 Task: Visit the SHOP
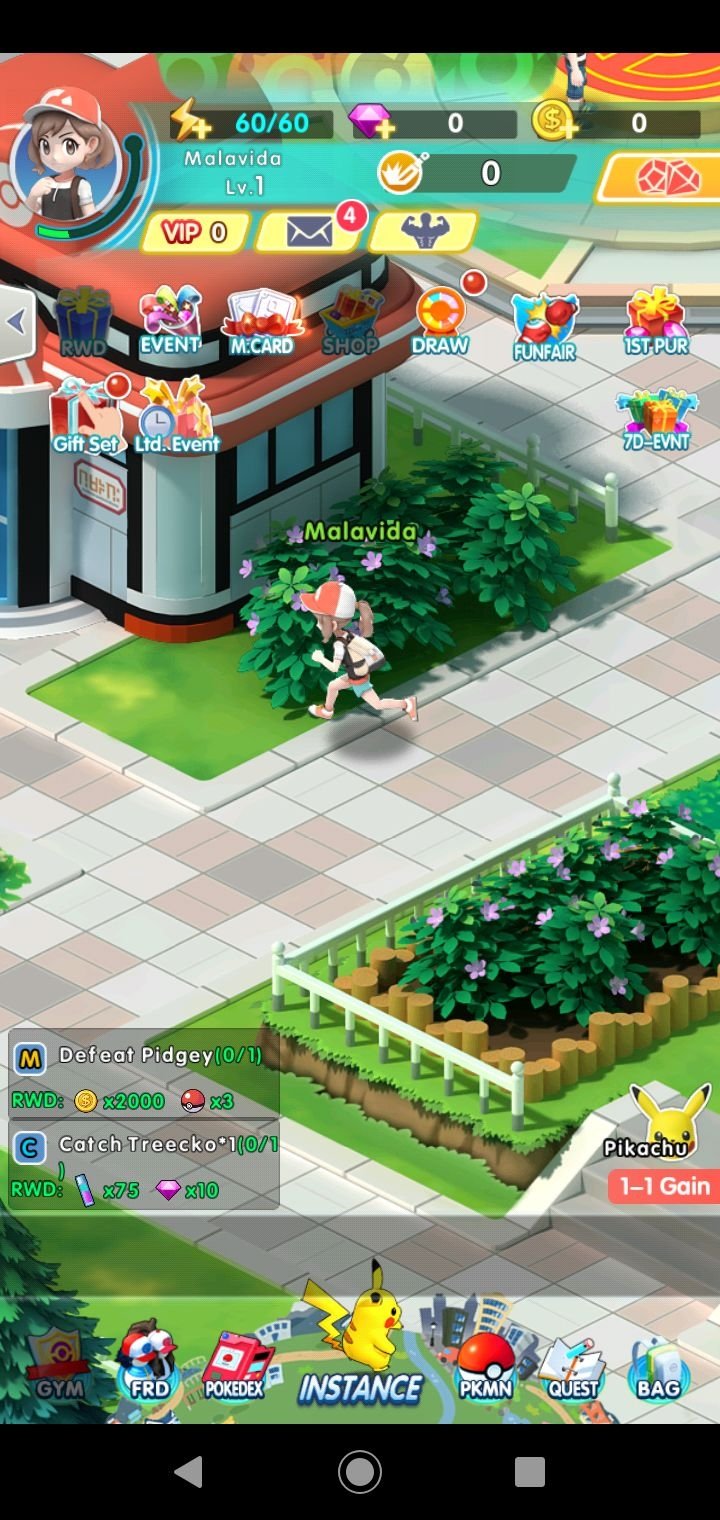(351, 322)
